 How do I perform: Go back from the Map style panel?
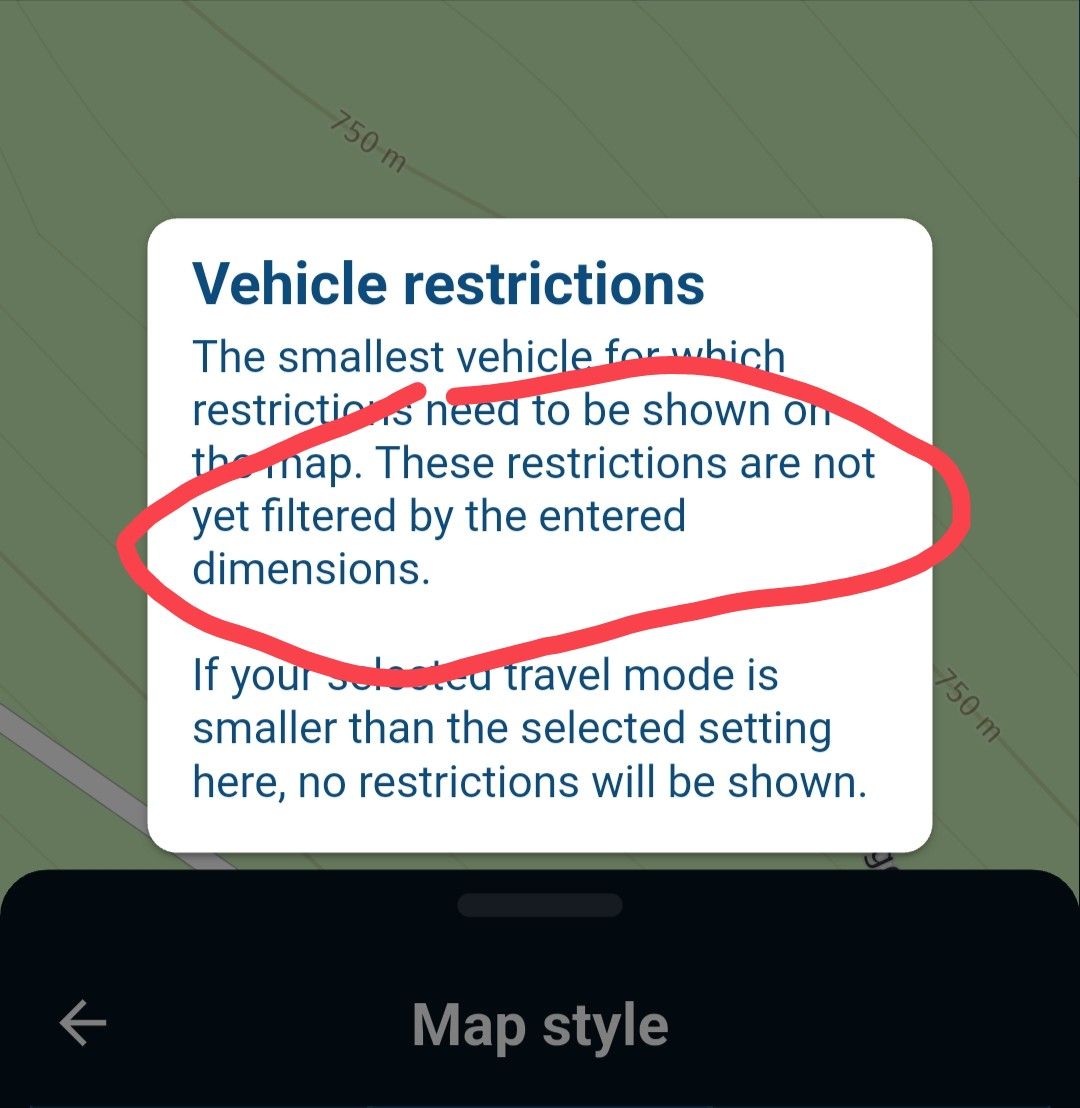pos(82,1023)
